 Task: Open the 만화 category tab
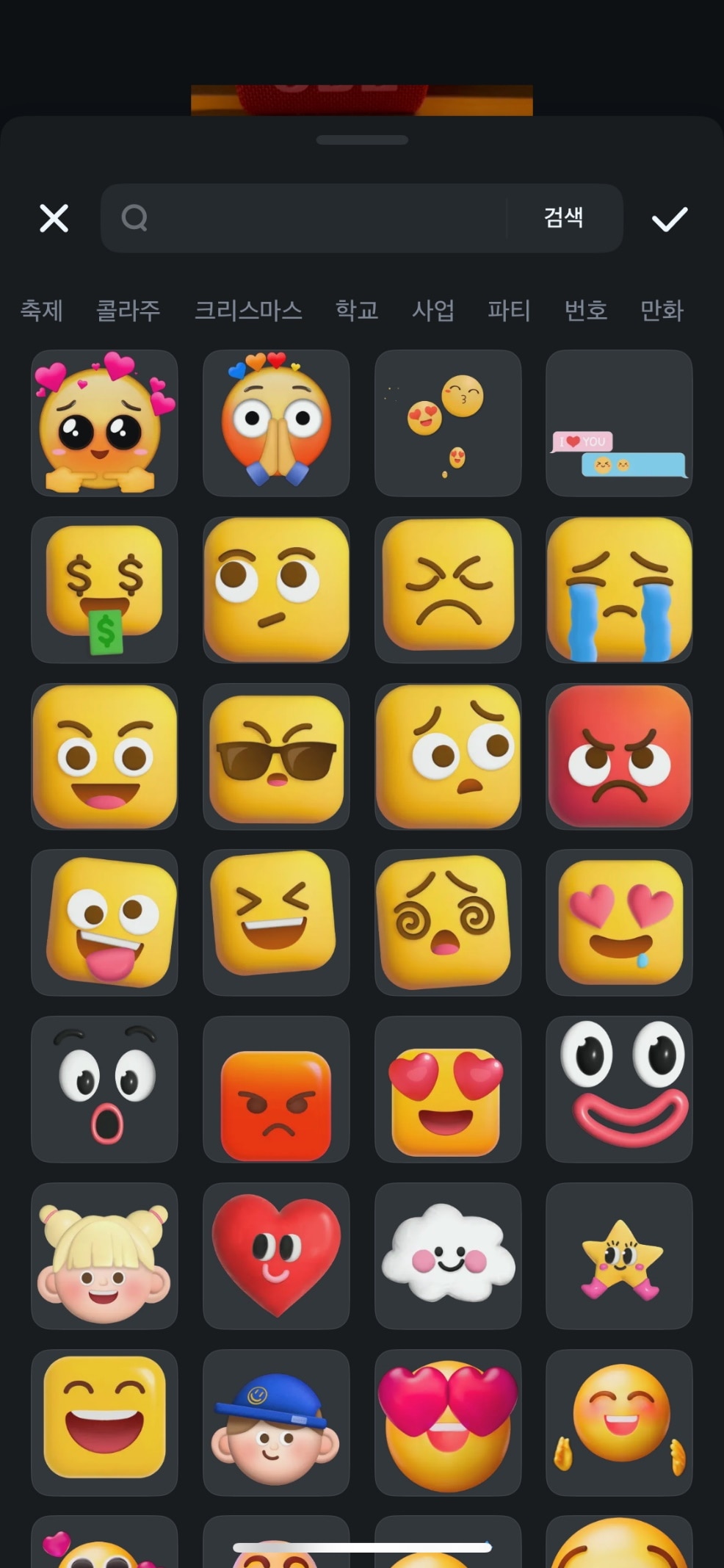(662, 311)
